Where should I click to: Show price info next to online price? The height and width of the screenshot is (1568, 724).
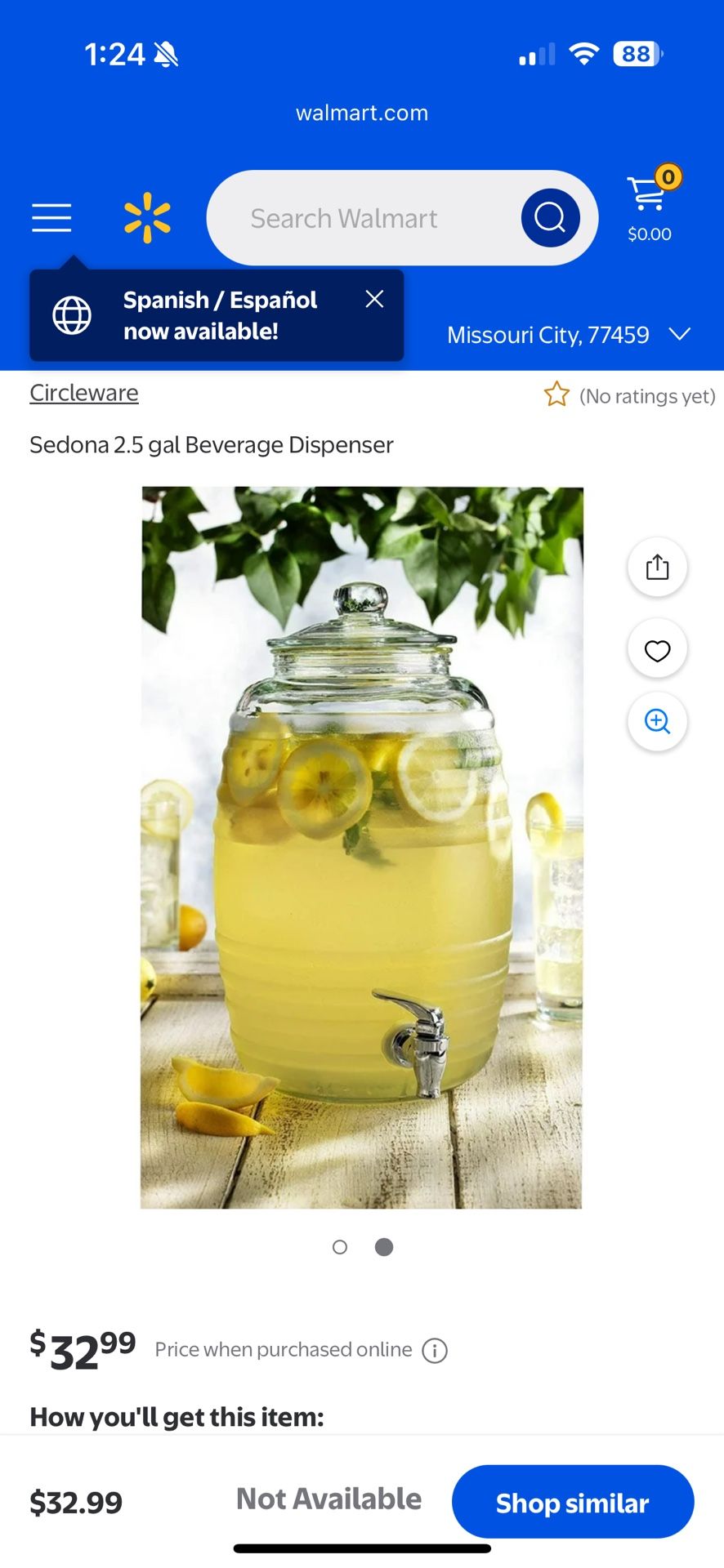click(435, 1351)
